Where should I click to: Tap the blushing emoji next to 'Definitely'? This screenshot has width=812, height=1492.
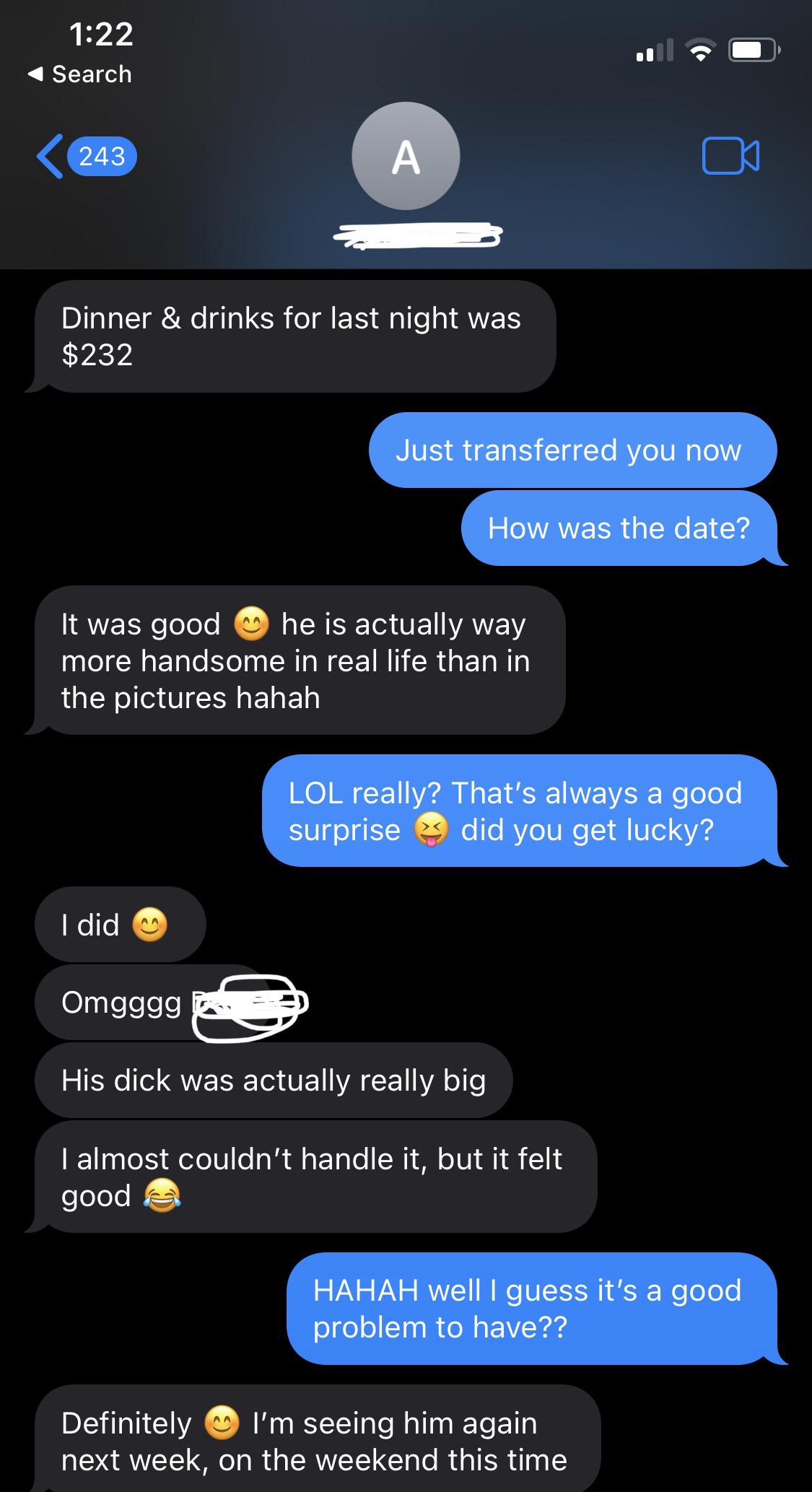click(x=222, y=1423)
